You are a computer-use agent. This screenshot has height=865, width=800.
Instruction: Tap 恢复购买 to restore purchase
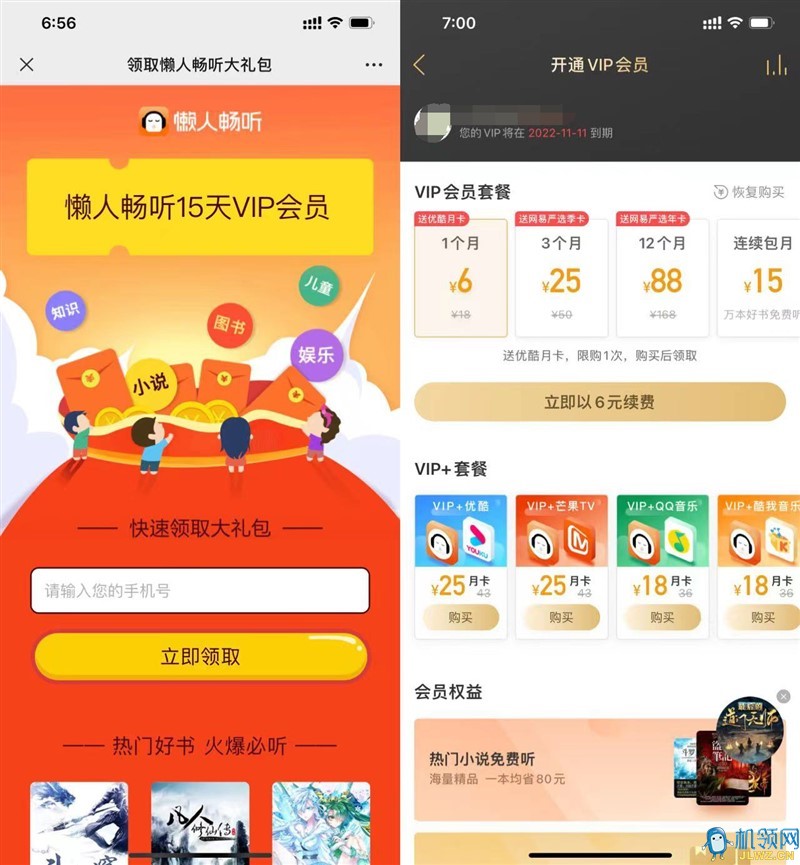[x=749, y=192]
